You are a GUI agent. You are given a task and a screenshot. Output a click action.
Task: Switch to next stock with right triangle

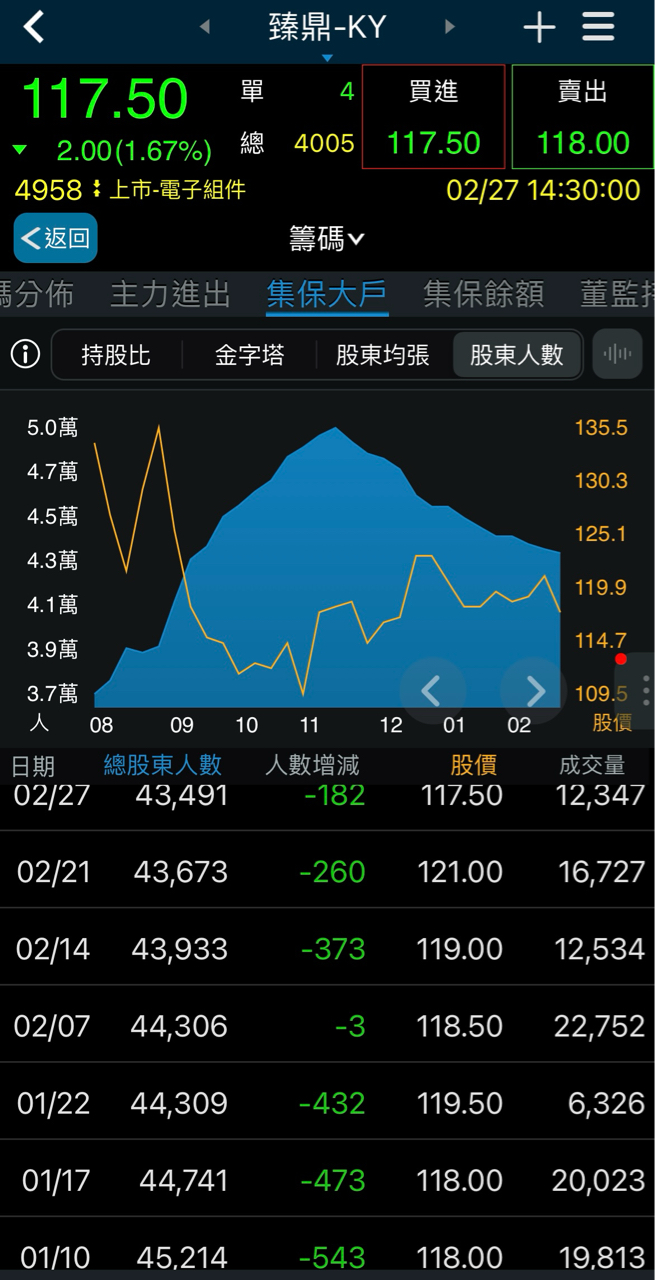click(450, 27)
